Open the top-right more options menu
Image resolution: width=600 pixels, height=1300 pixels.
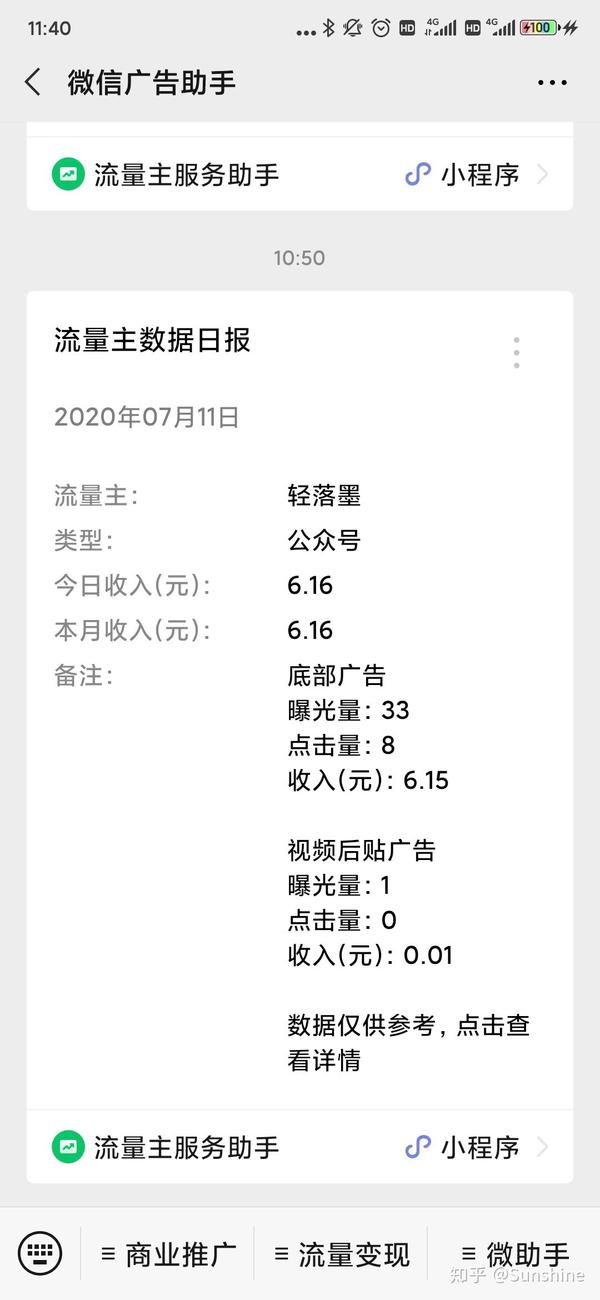click(552, 83)
